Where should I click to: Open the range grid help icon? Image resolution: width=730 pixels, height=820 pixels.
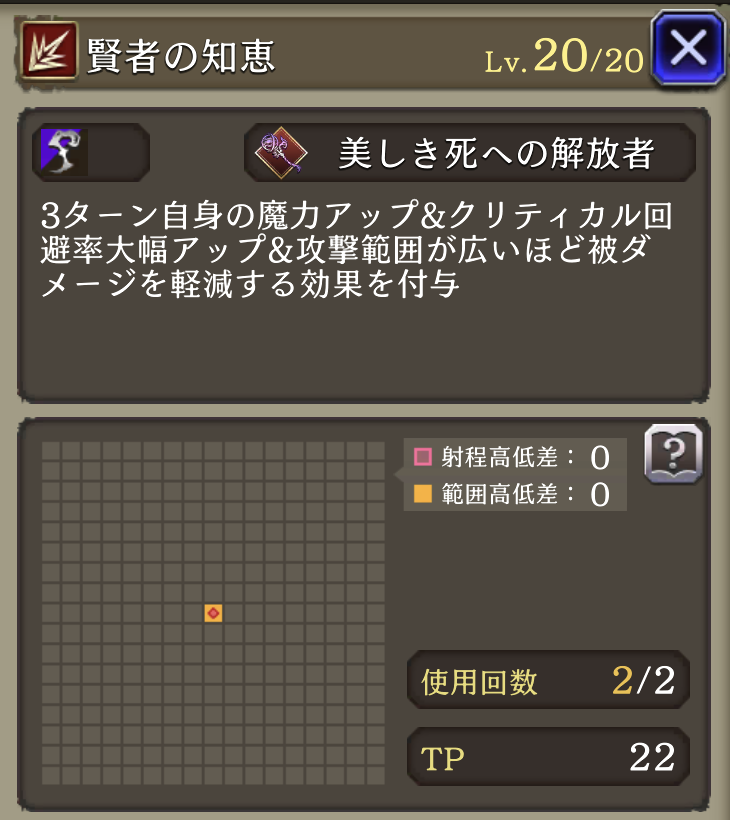674,455
